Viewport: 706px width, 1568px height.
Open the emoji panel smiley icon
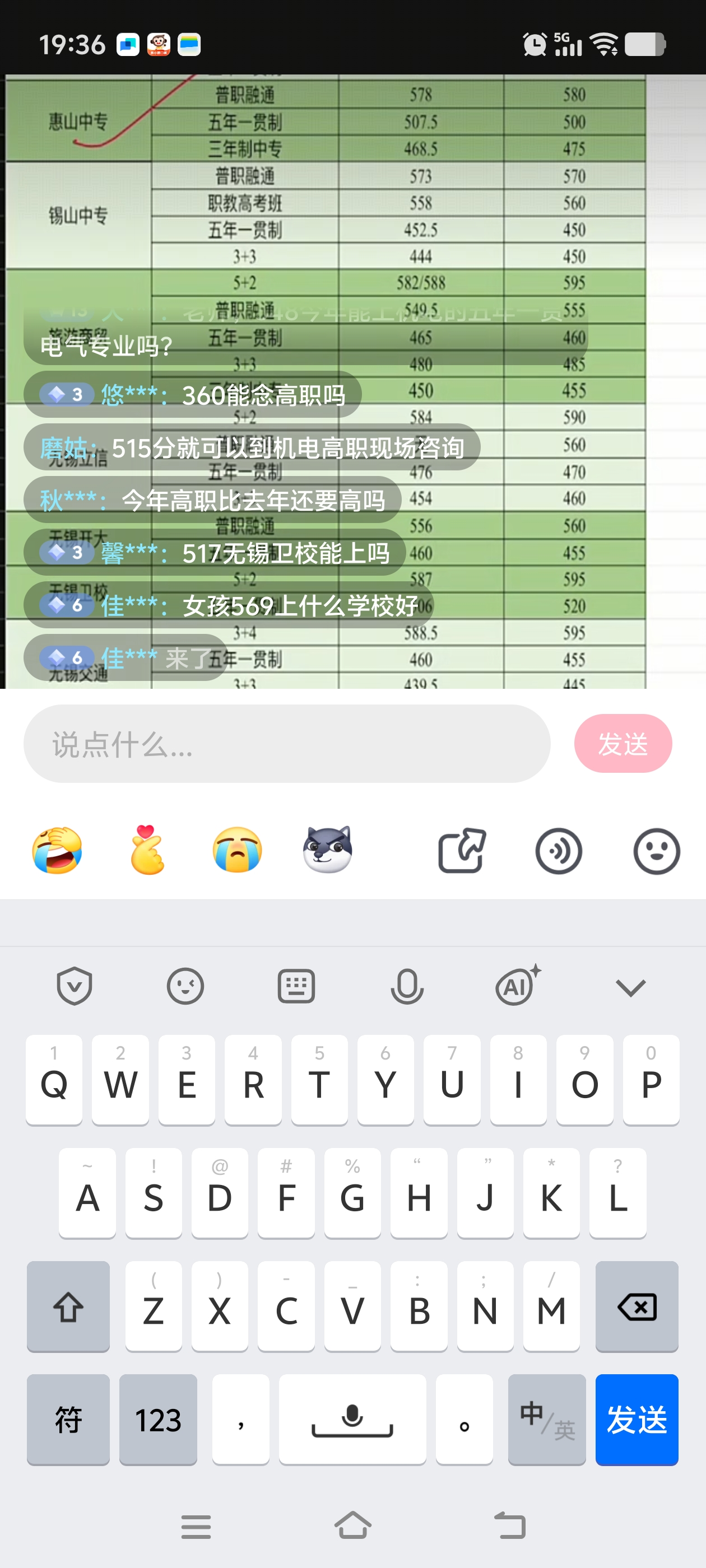tap(656, 850)
